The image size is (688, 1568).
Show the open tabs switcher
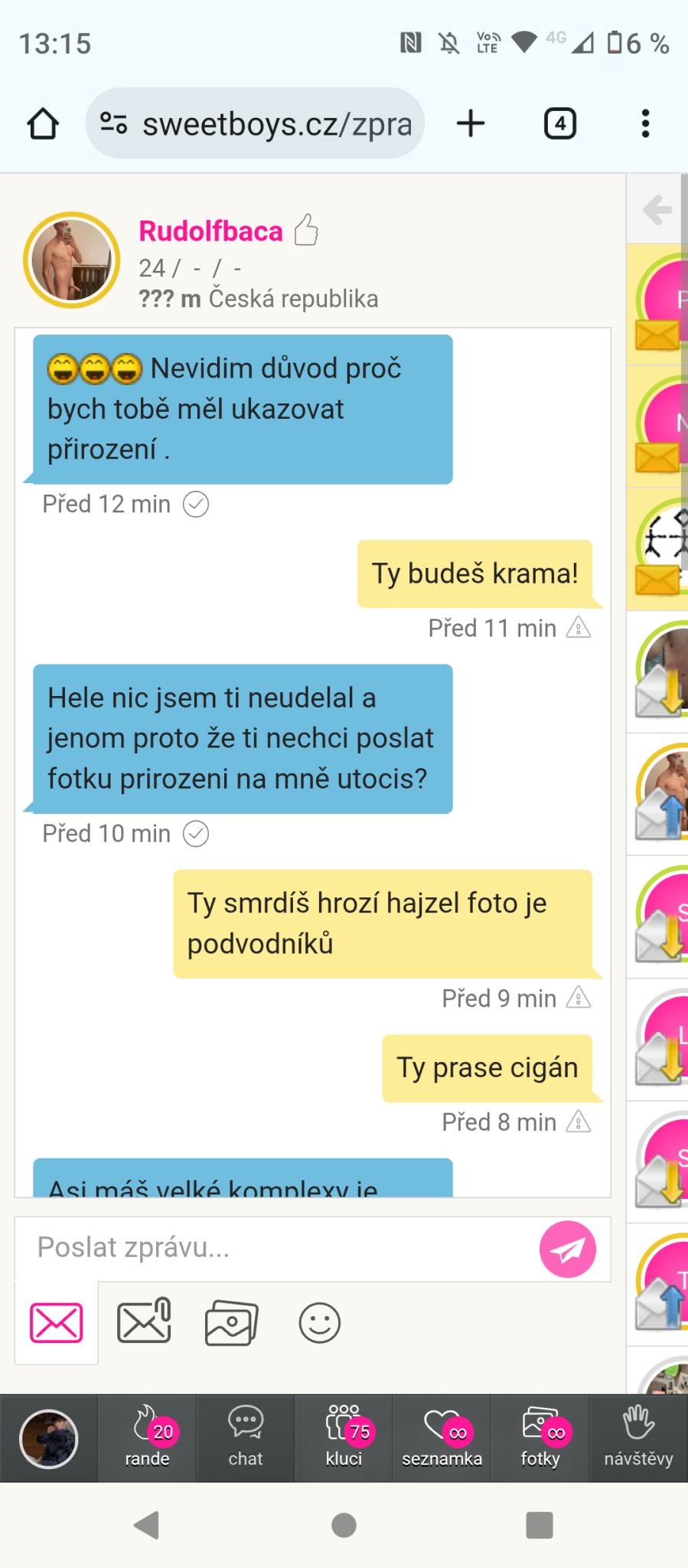[559, 123]
